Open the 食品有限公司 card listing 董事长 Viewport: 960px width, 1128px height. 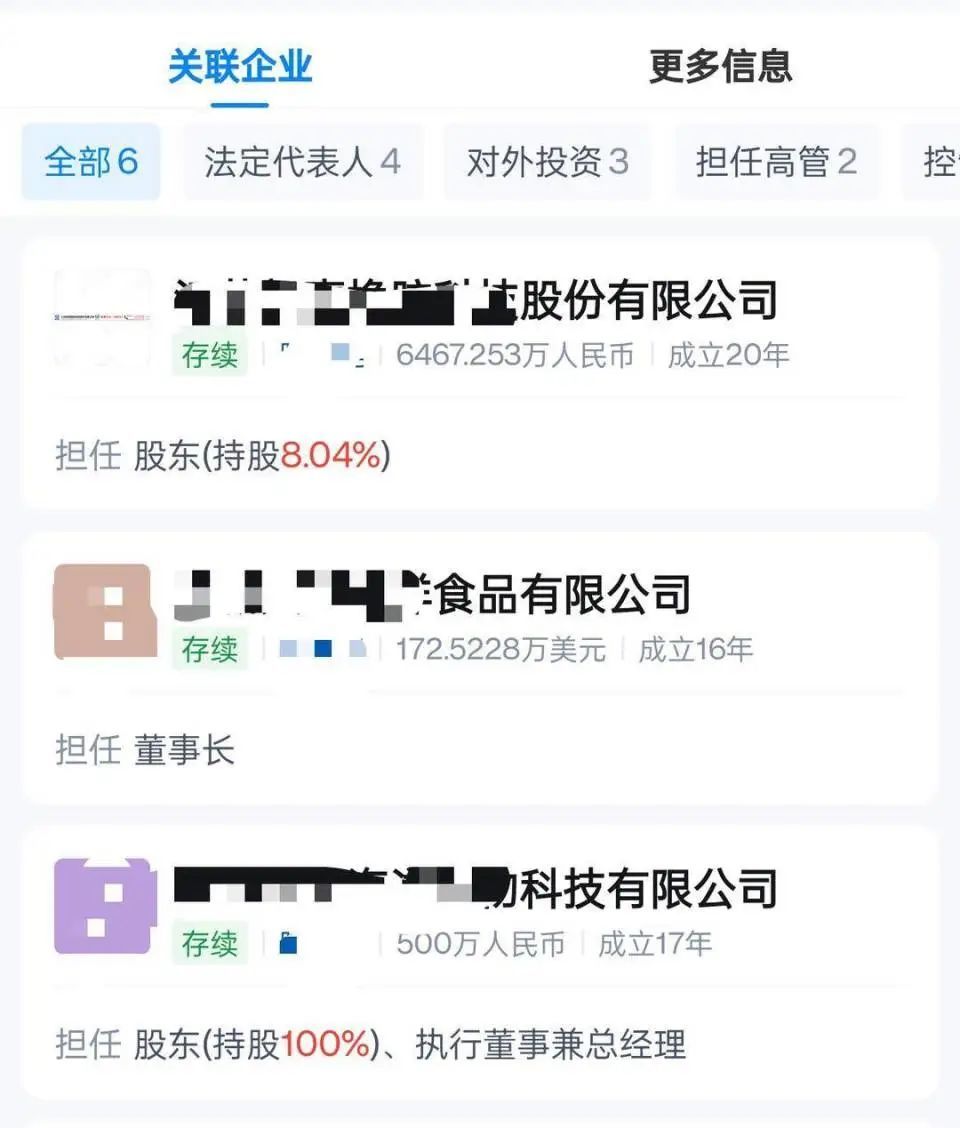[x=480, y=667]
